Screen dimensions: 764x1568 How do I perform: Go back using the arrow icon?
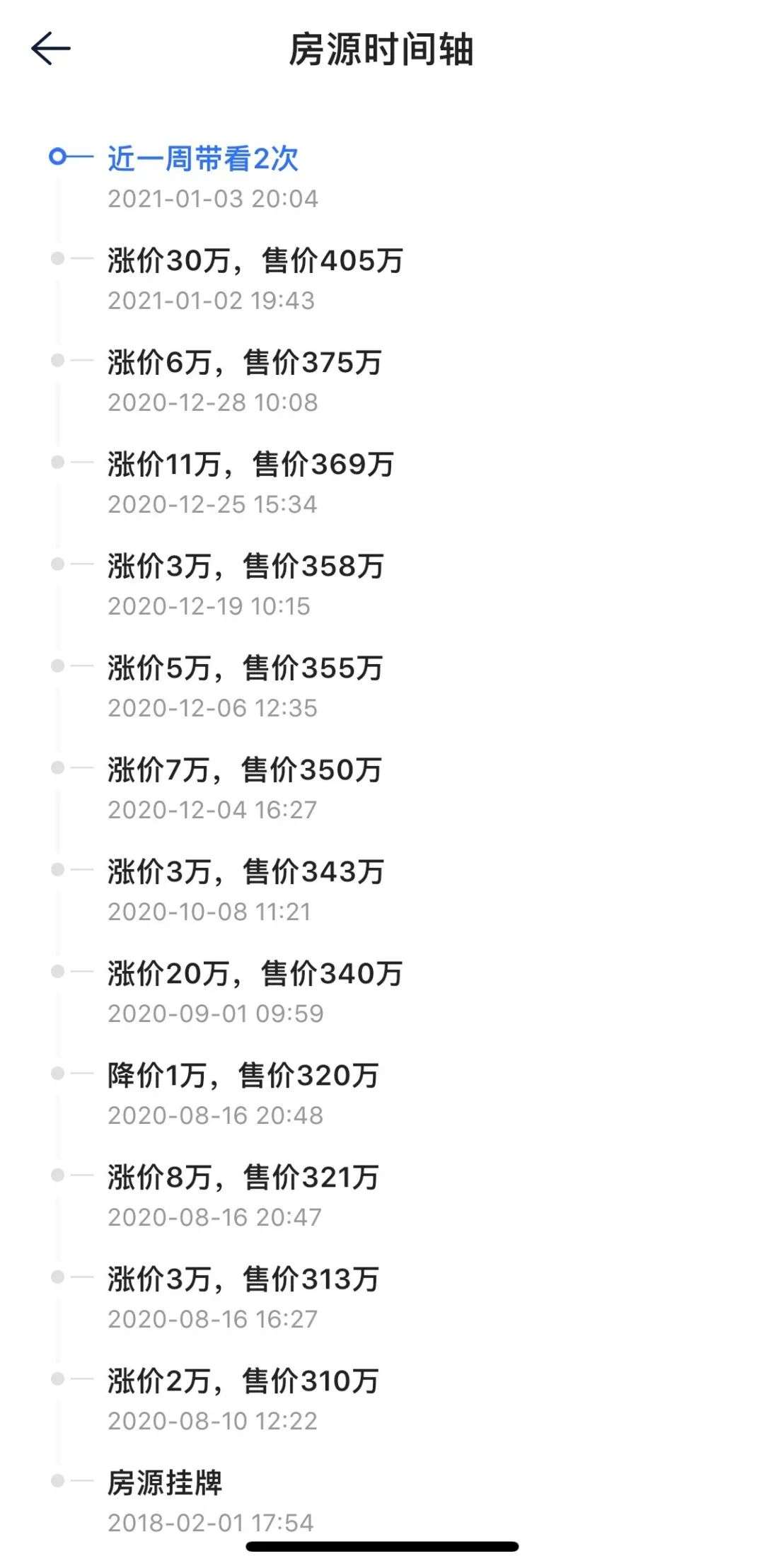click(51, 49)
